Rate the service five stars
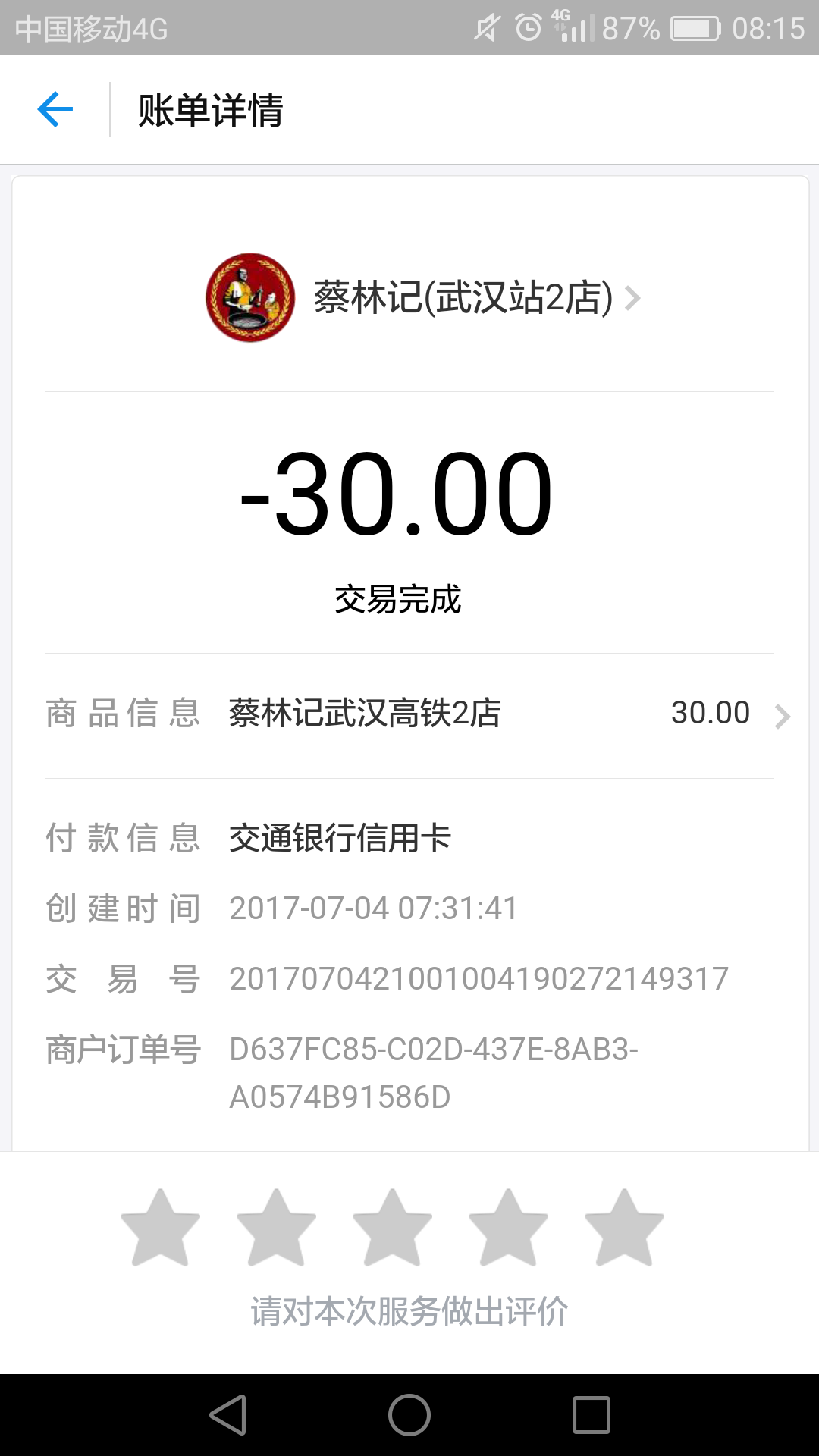The image size is (819, 1456). click(624, 1227)
